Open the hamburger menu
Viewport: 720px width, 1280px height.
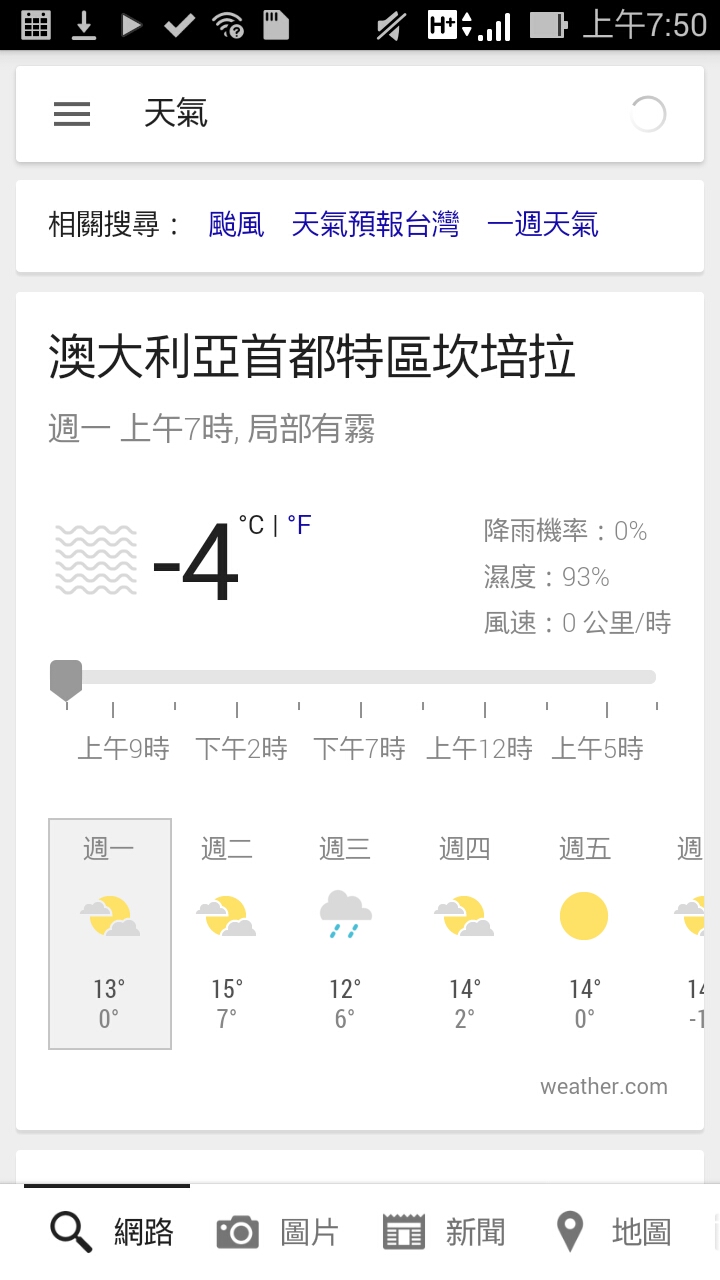[x=72, y=114]
